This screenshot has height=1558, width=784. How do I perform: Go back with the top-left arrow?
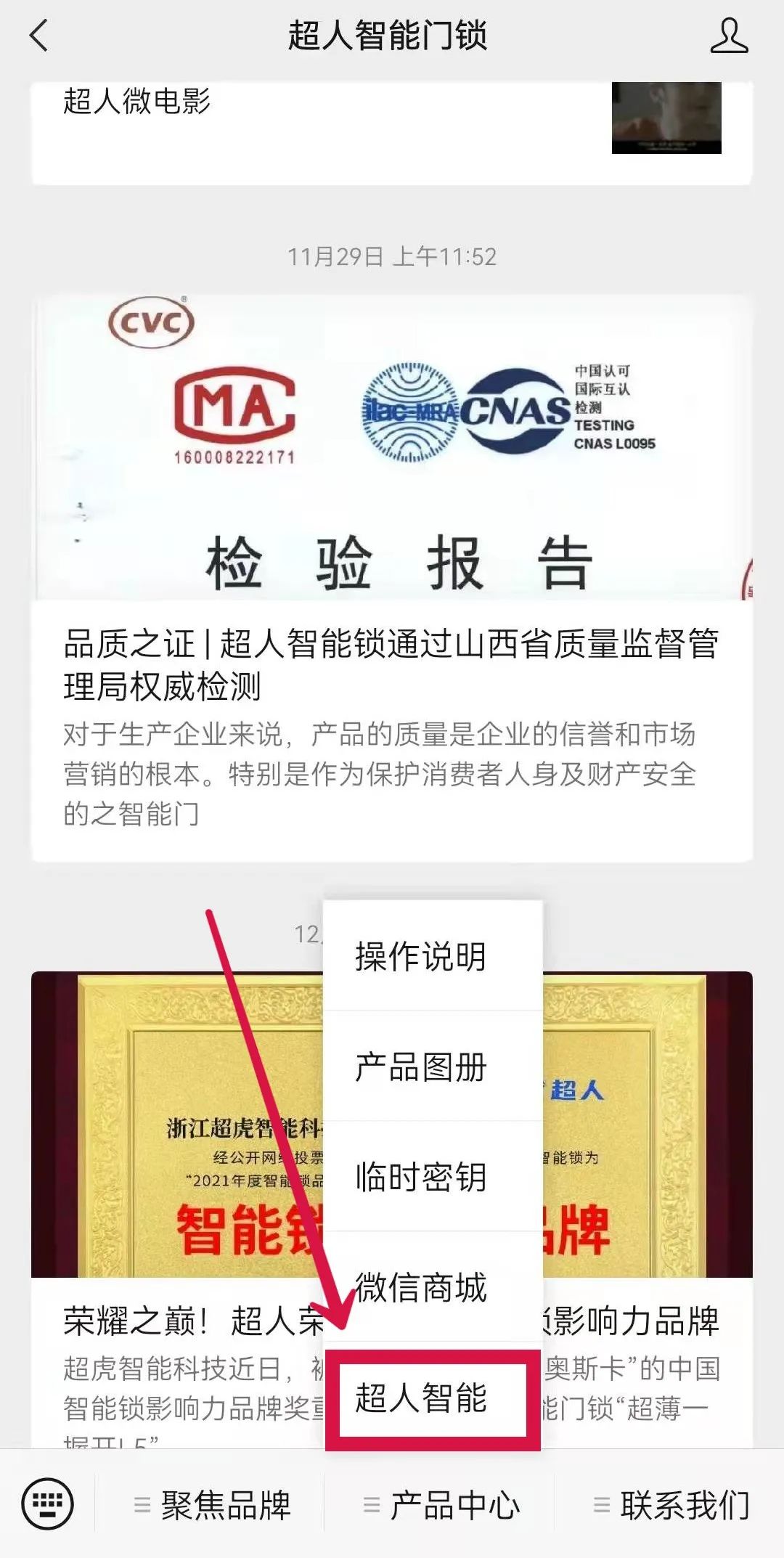click(39, 36)
